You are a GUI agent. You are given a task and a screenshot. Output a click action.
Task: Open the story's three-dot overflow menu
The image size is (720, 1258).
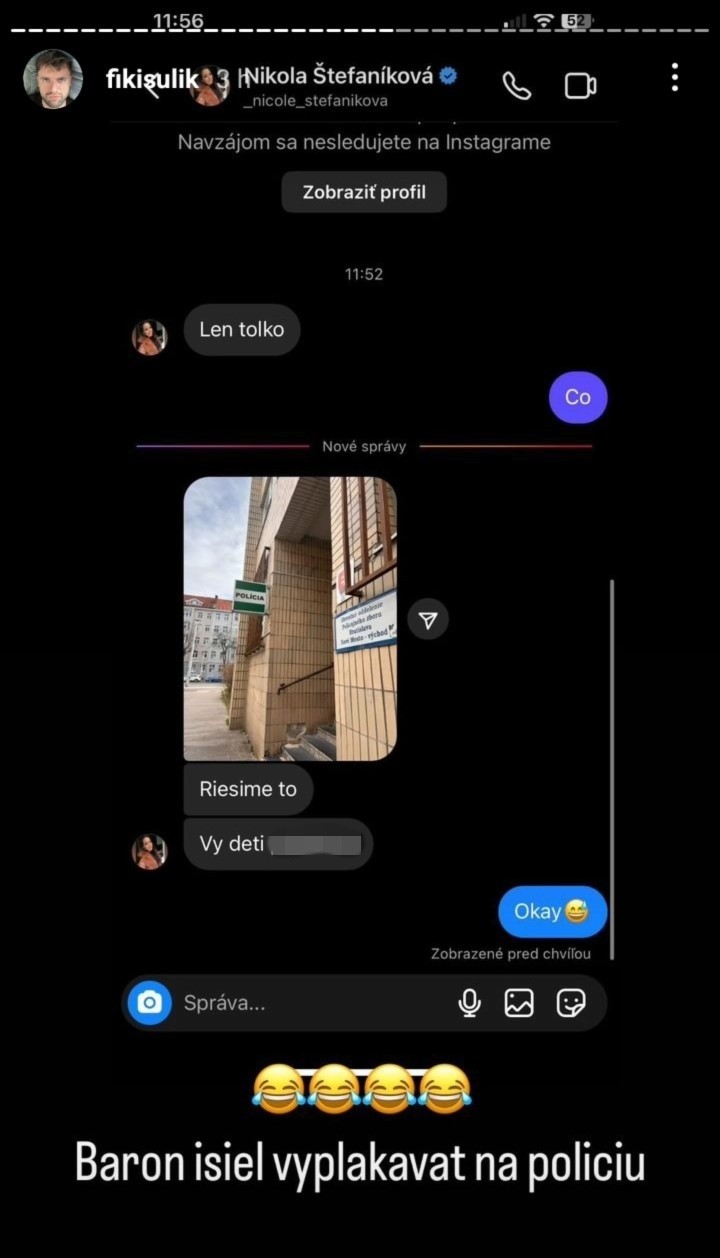tap(675, 77)
